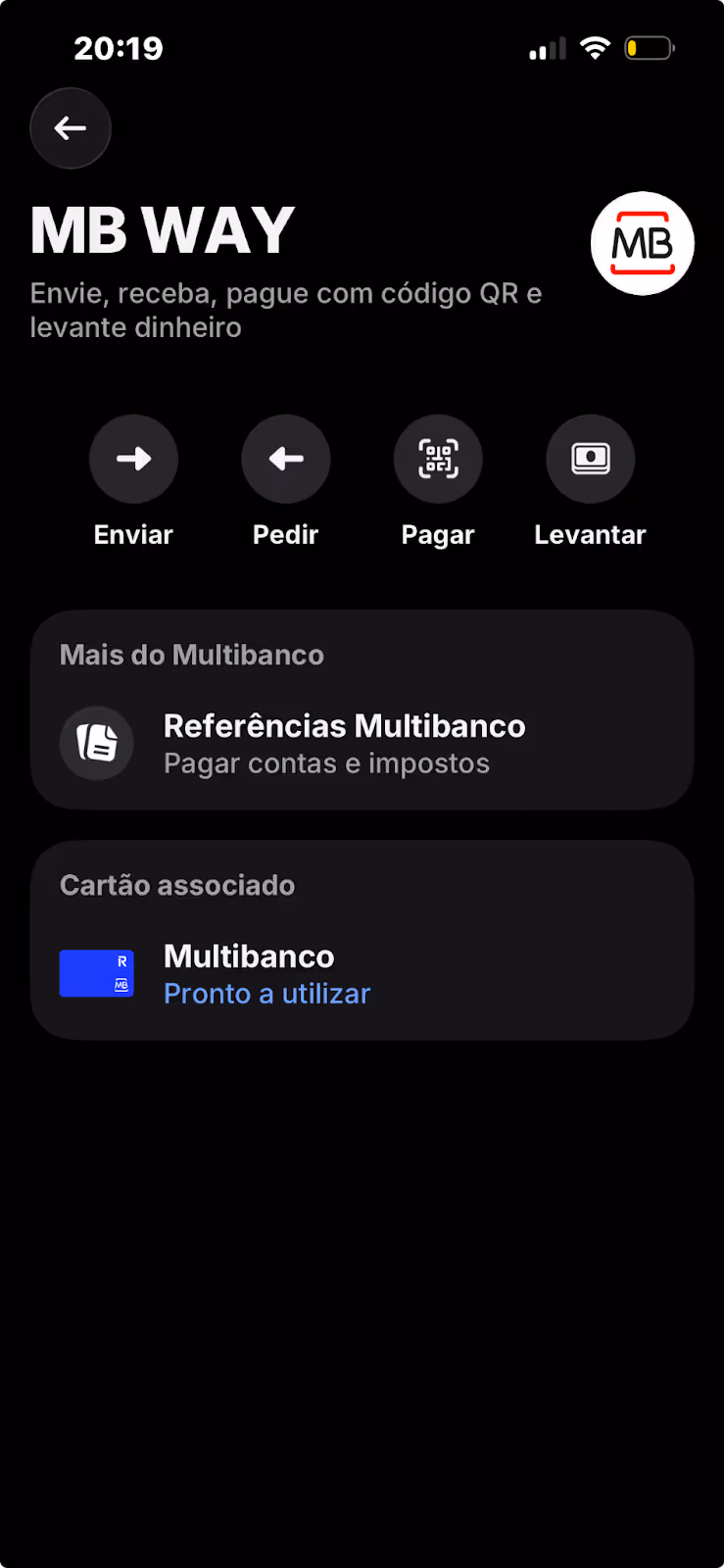Image resolution: width=724 pixels, height=1568 pixels.
Task: Go back using the arrow button
Action: 71,128
